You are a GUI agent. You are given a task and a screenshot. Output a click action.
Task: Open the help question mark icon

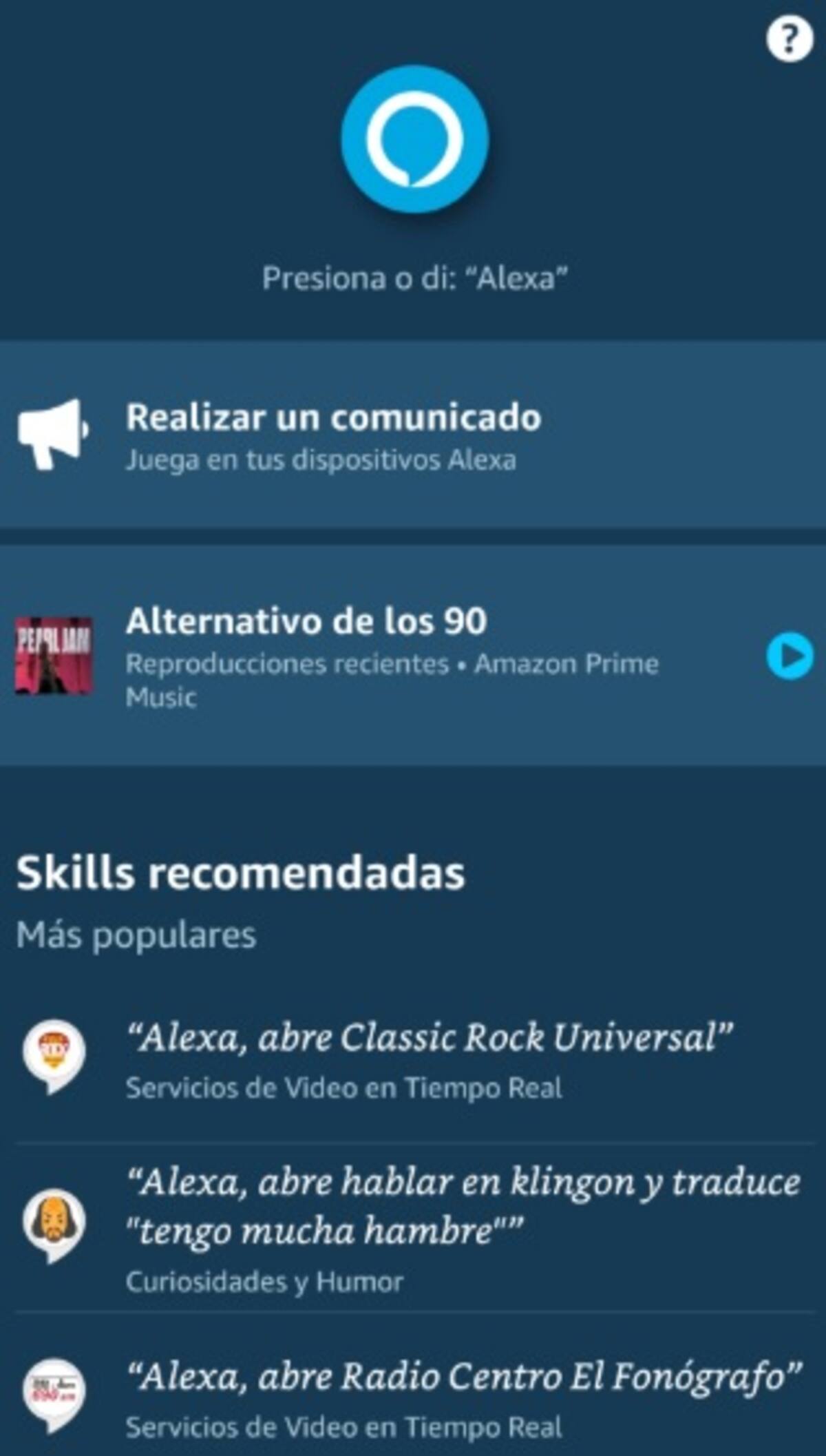point(789,39)
